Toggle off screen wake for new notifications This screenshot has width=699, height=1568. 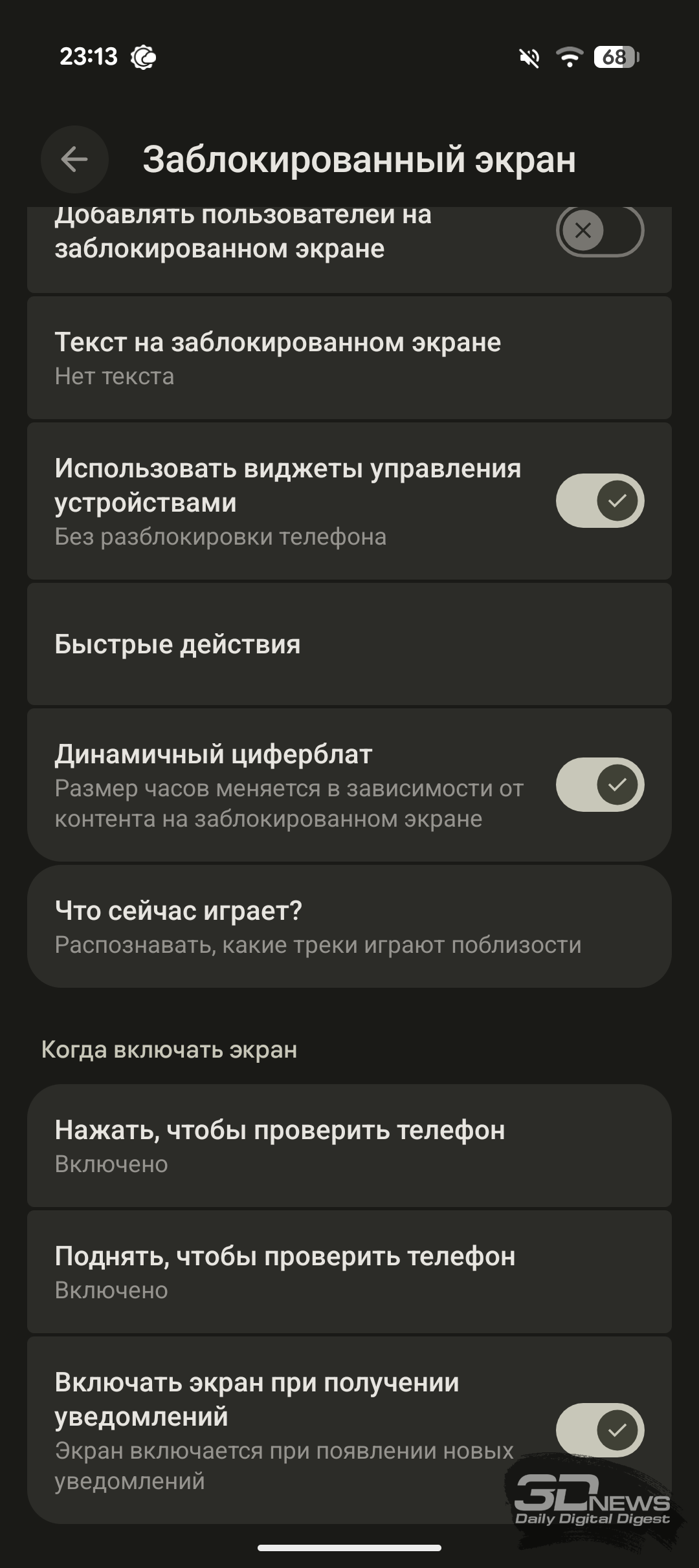(x=599, y=1430)
